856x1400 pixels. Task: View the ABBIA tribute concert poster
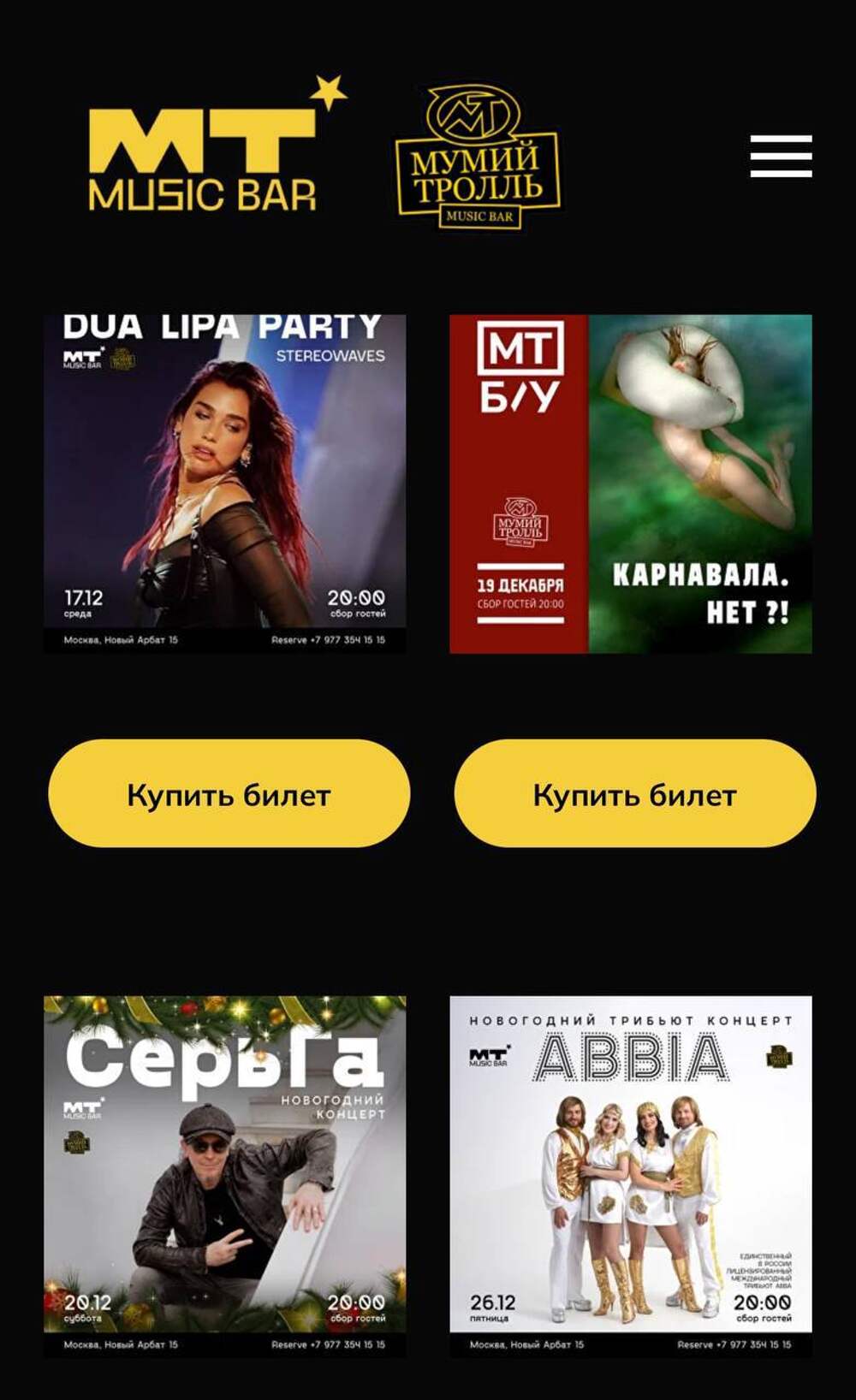pos(631,1175)
